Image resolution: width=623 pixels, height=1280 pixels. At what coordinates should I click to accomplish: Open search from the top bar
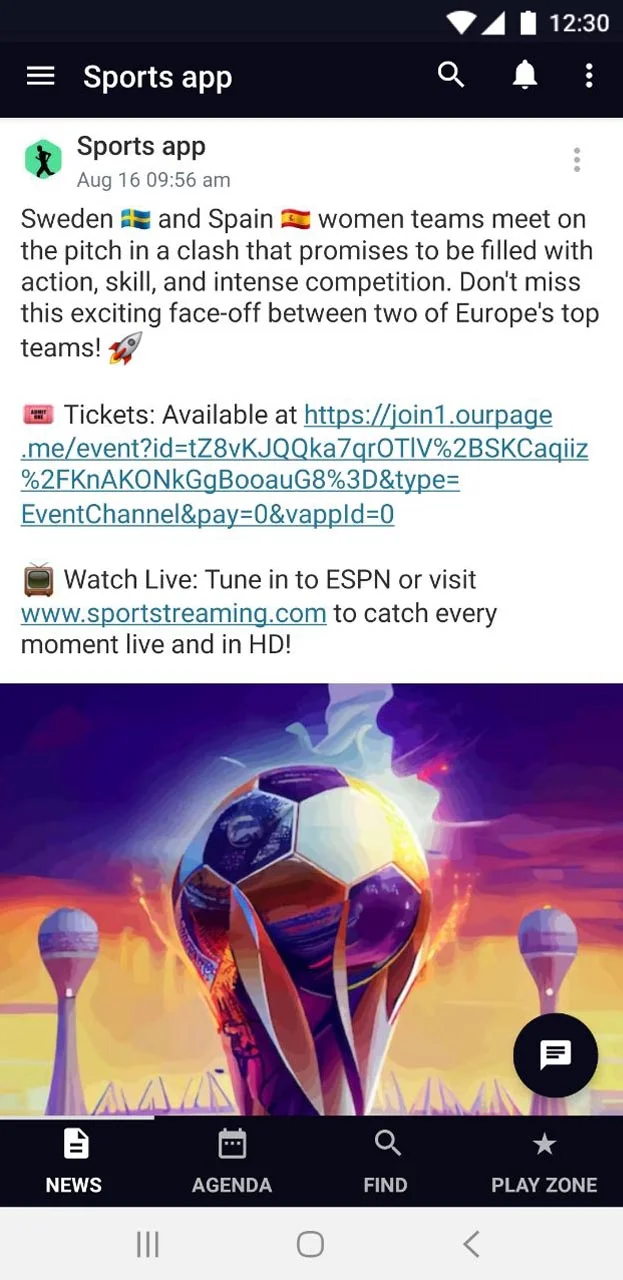pyautogui.click(x=451, y=75)
